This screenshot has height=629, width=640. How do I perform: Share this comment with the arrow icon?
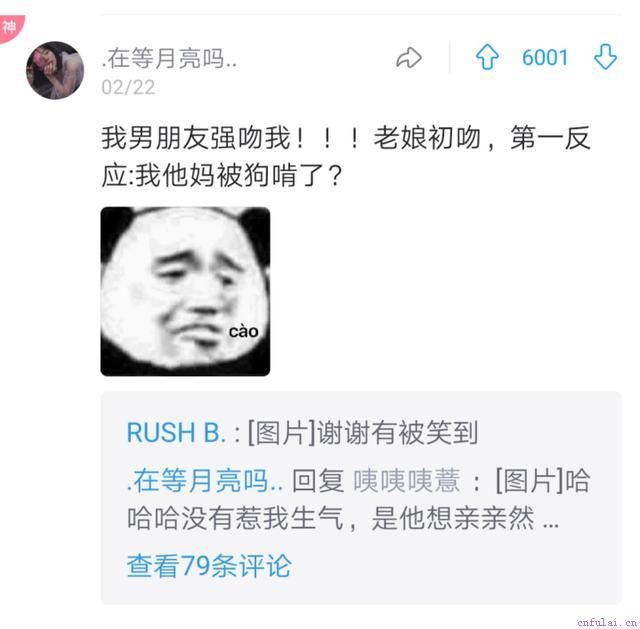tap(409, 58)
